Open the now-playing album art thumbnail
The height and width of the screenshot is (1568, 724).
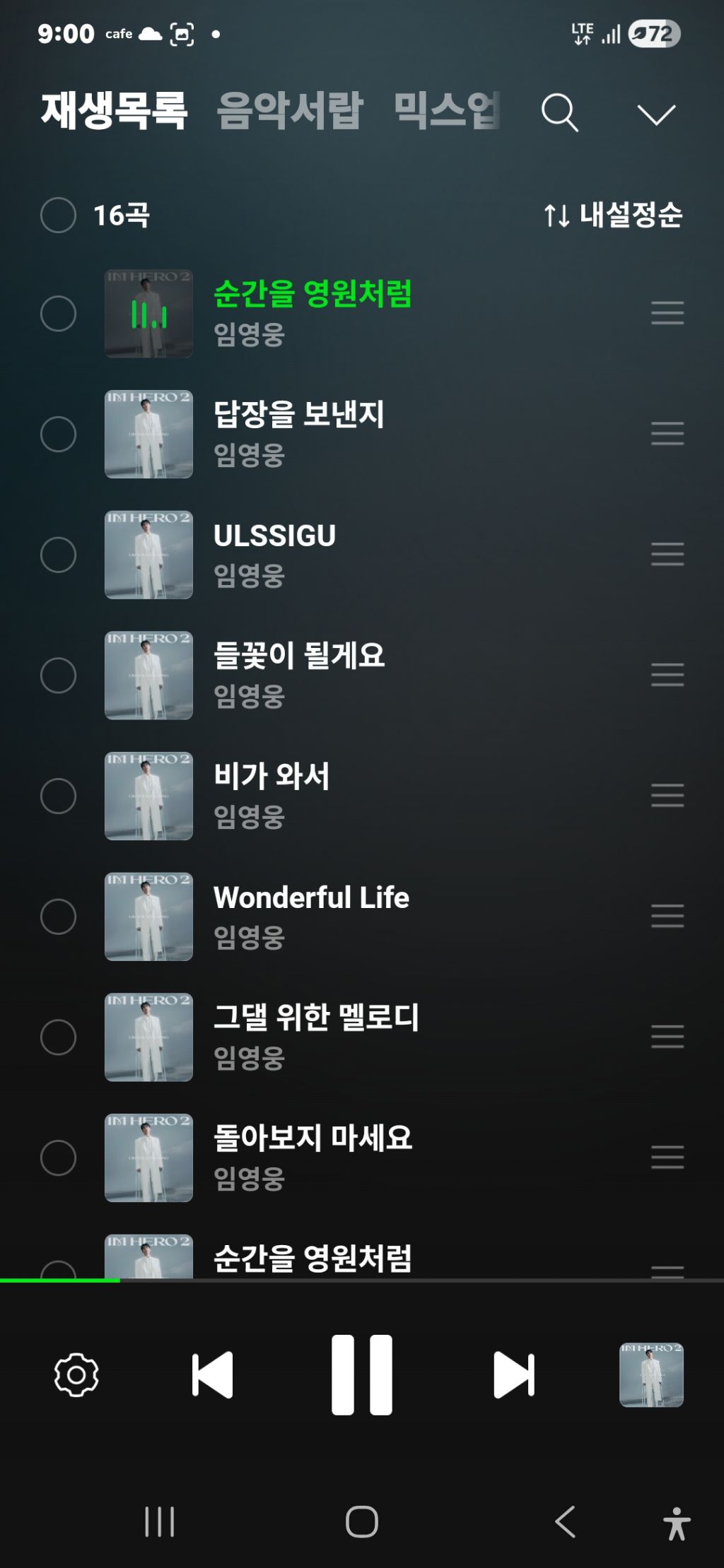click(651, 1375)
